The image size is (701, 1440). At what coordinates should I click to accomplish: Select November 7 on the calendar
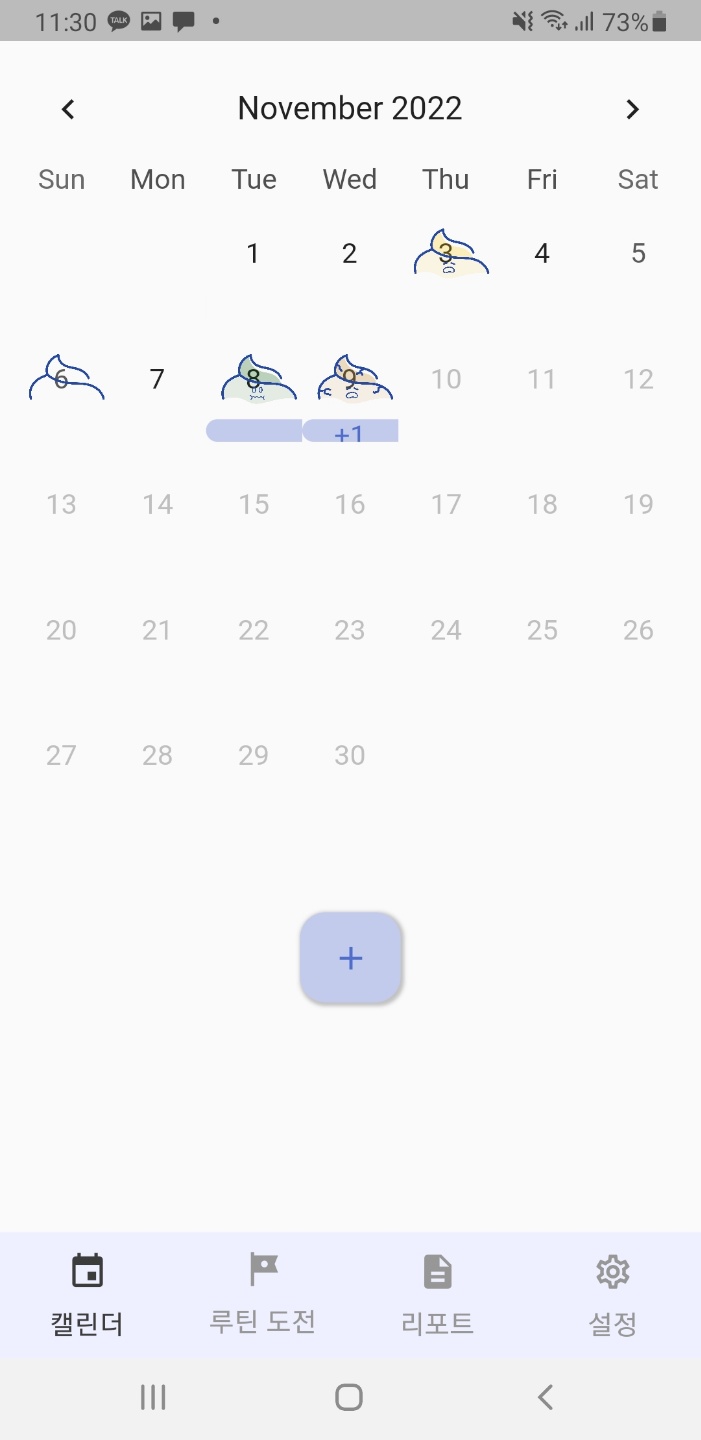(x=157, y=380)
